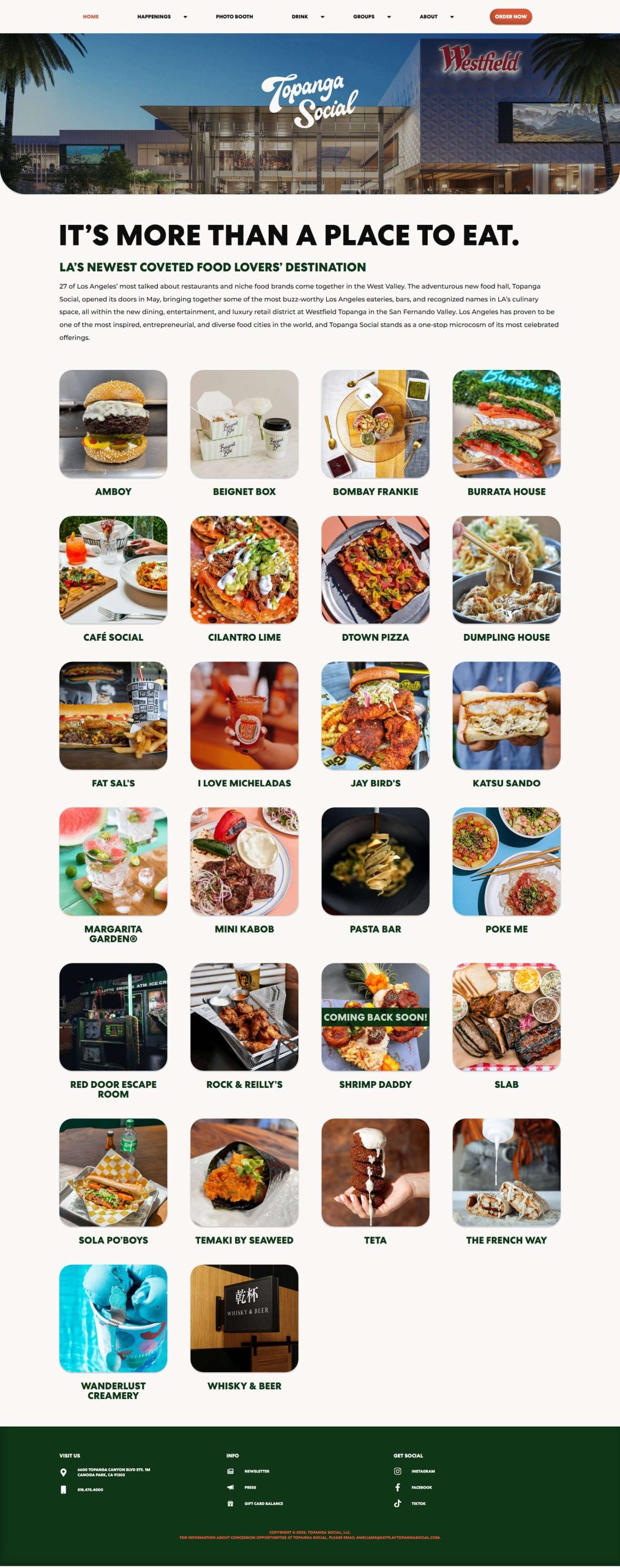Select the Dtown Pizza card
620x1568 pixels.
pos(375,570)
